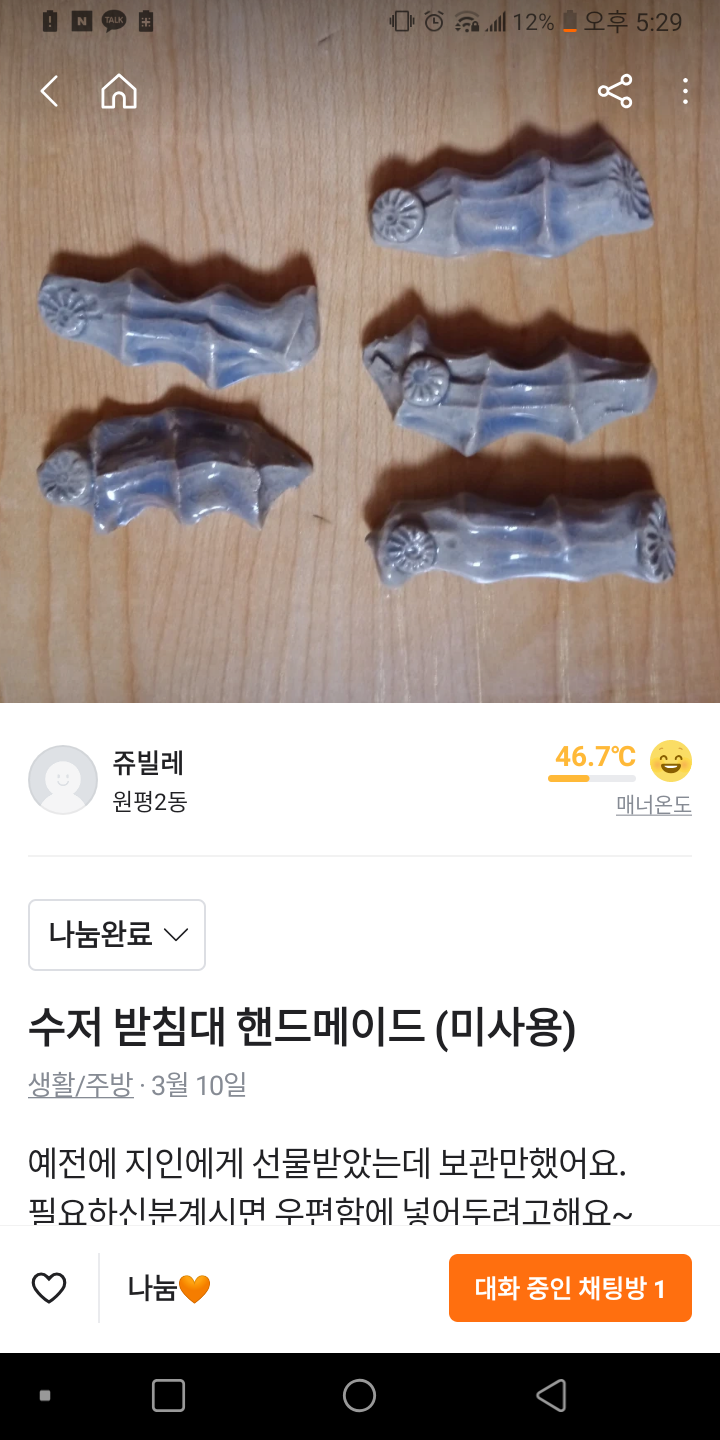Open 대화 중인 채팅방 1
Viewport: 720px width, 1440px height.
click(x=570, y=1288)
